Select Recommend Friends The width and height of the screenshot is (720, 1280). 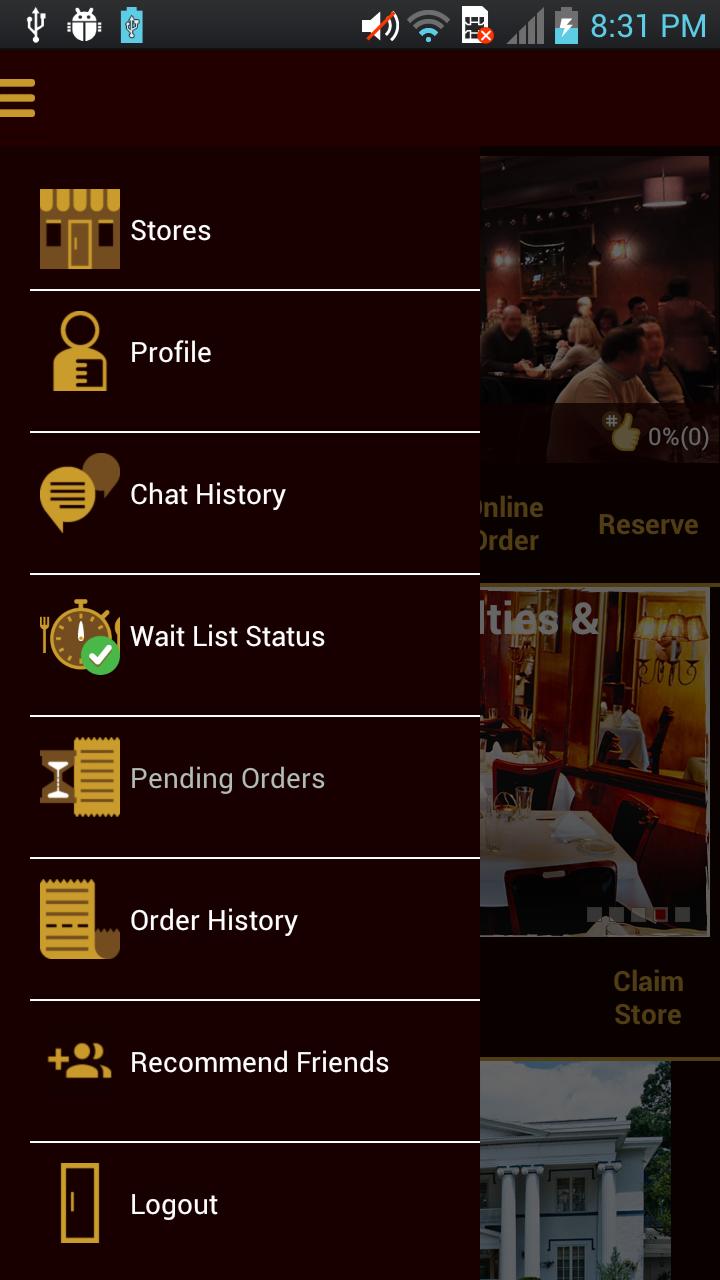pyautogui.click(x=259, y=1062)
